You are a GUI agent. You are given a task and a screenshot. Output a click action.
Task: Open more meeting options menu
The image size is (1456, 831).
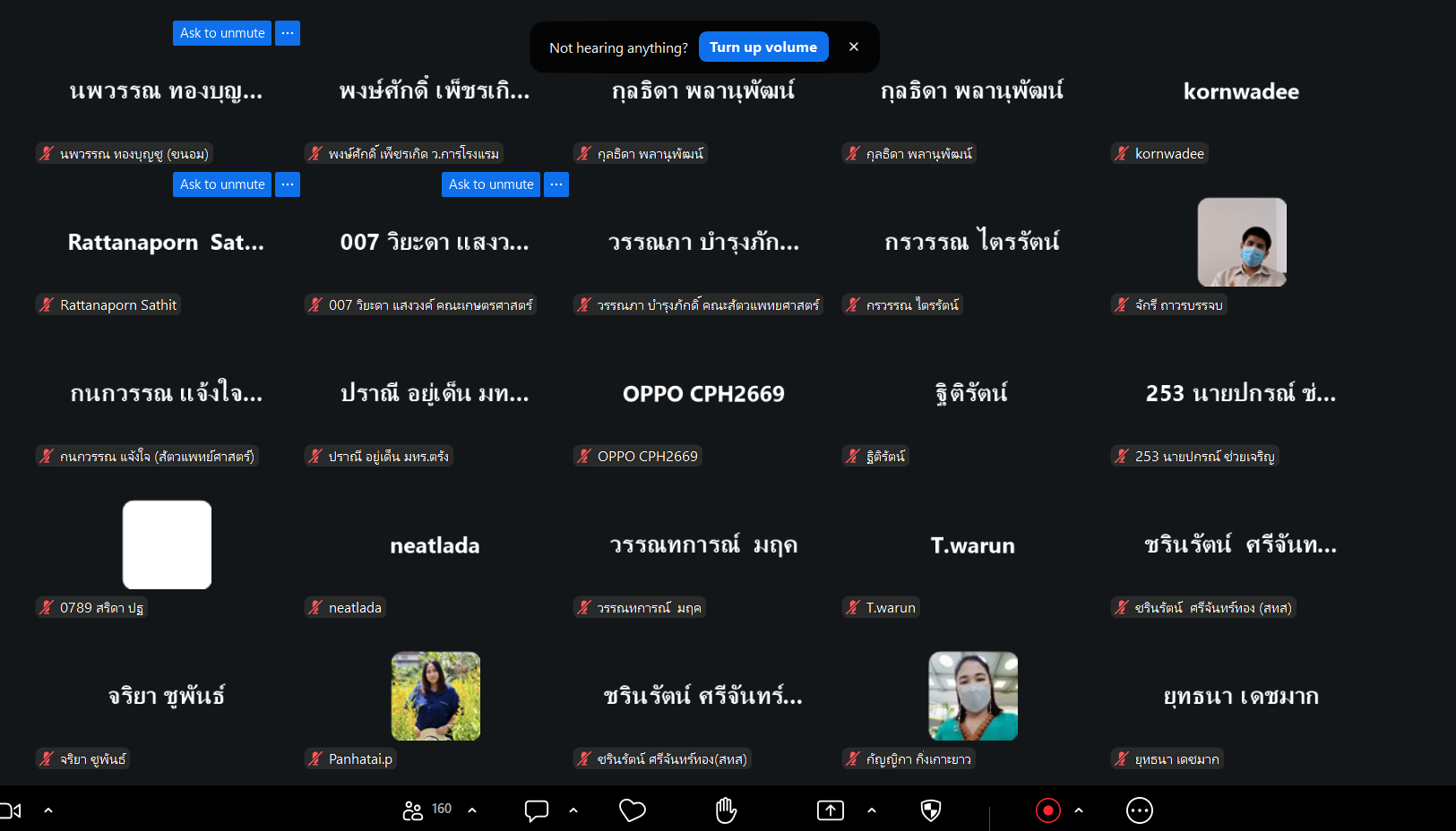pos(1139,810)
